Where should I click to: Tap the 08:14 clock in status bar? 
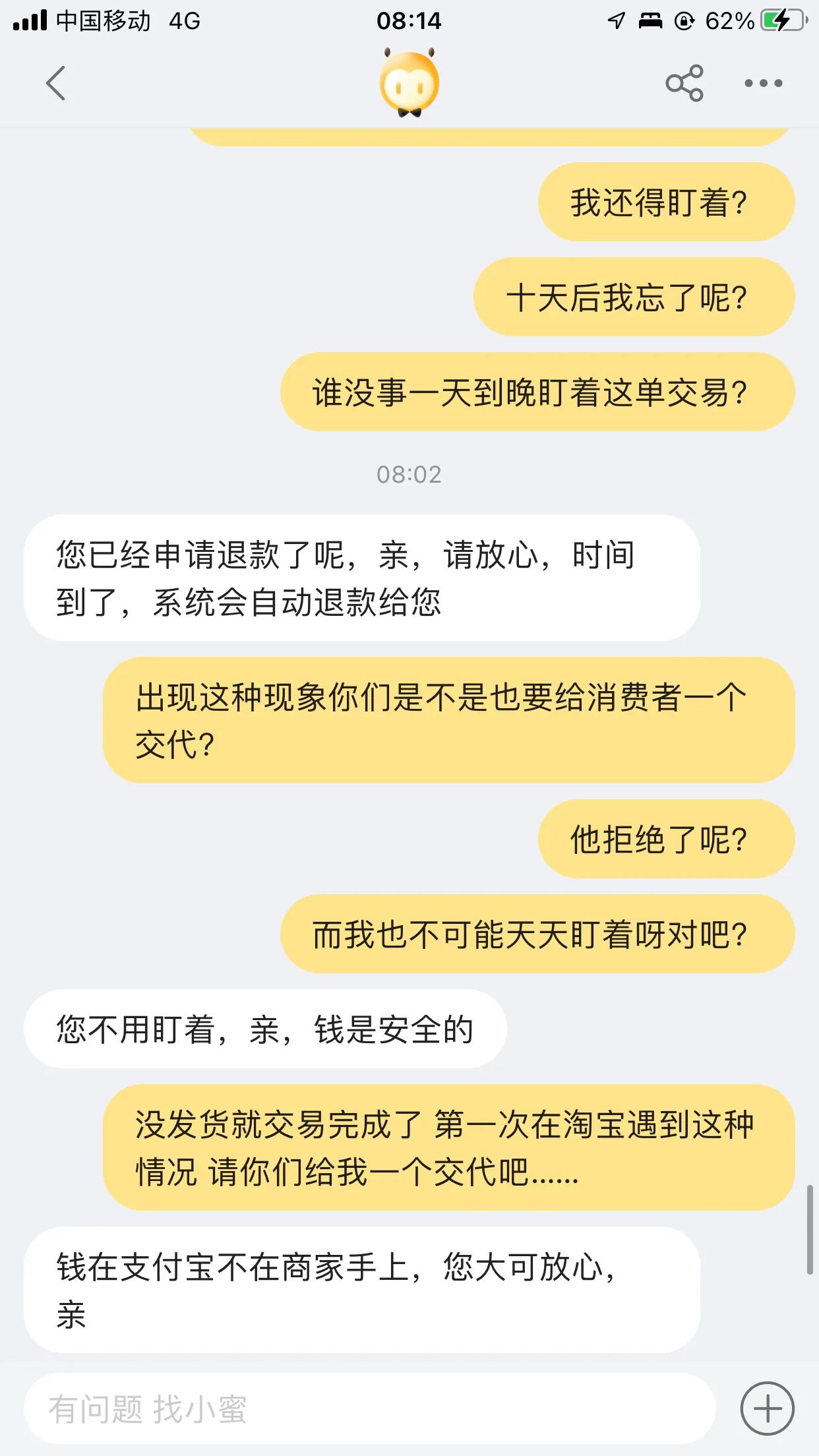[x=409, y=21]
